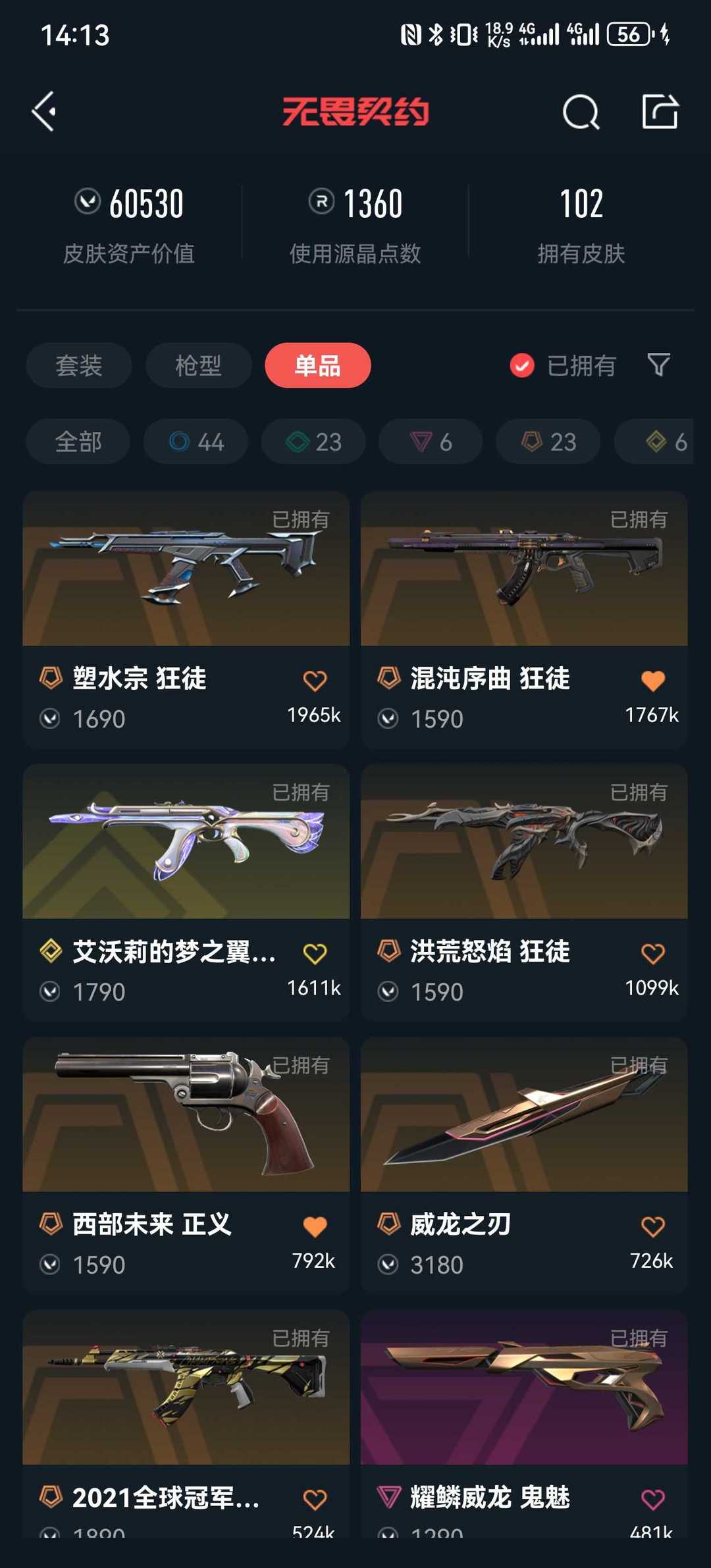
Task: Open the 塑水宗 狂徒 skin card
Action: (186, 619)
